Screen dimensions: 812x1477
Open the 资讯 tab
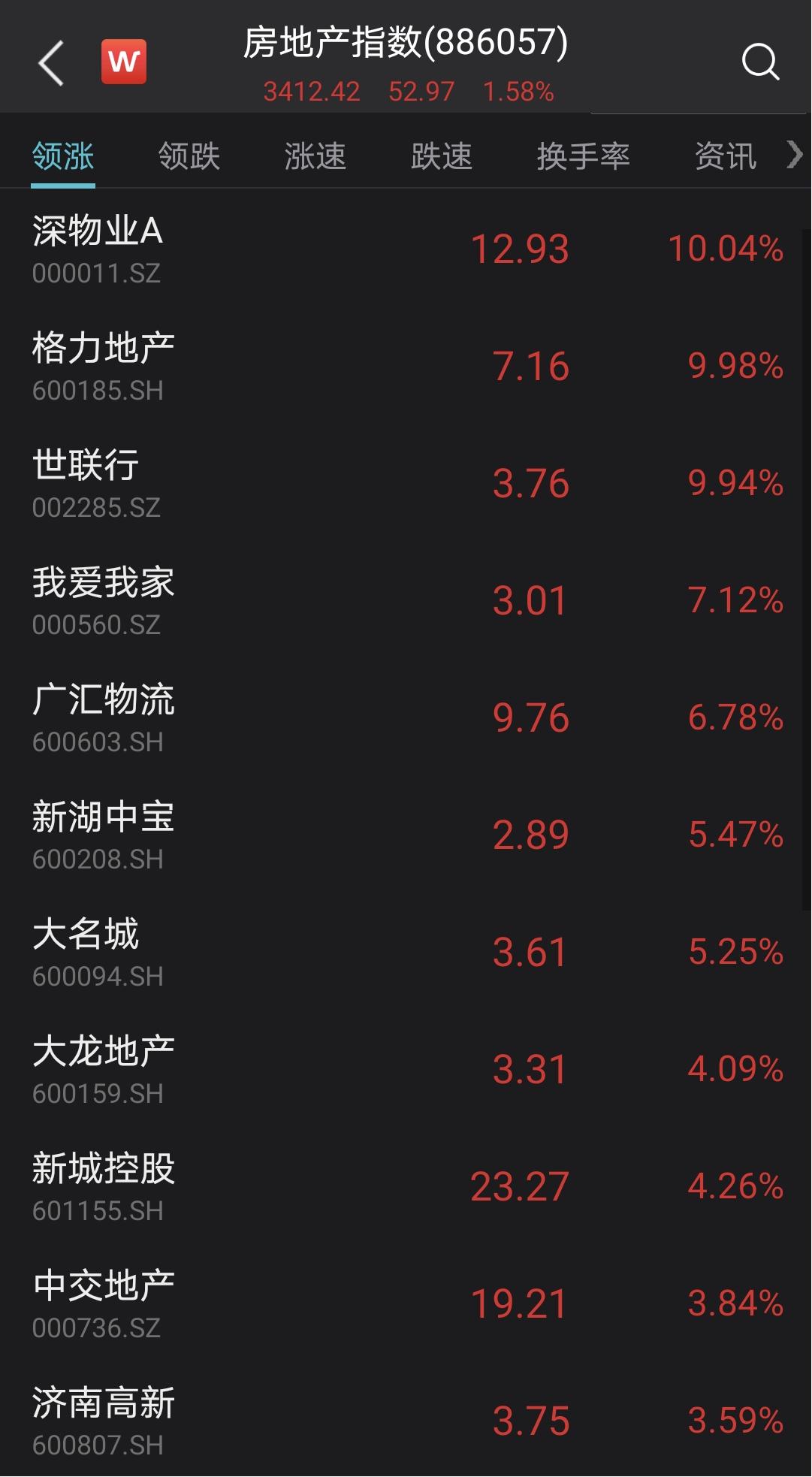click(x=725, y=156)
